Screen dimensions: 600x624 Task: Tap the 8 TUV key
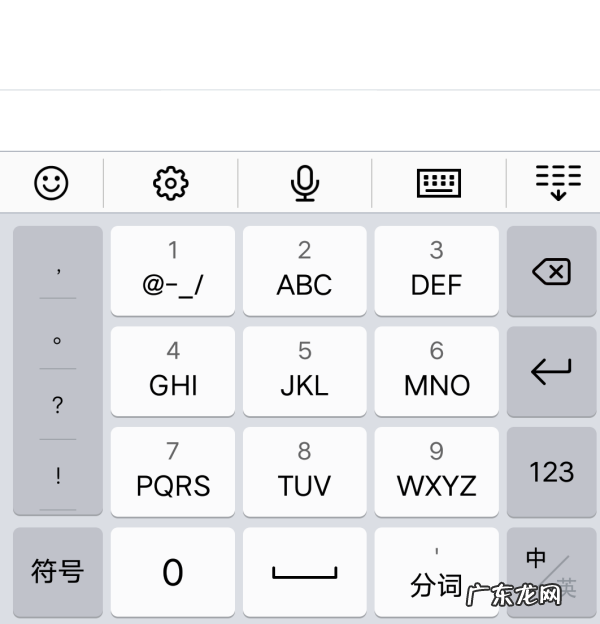click(x=304, y=471)
